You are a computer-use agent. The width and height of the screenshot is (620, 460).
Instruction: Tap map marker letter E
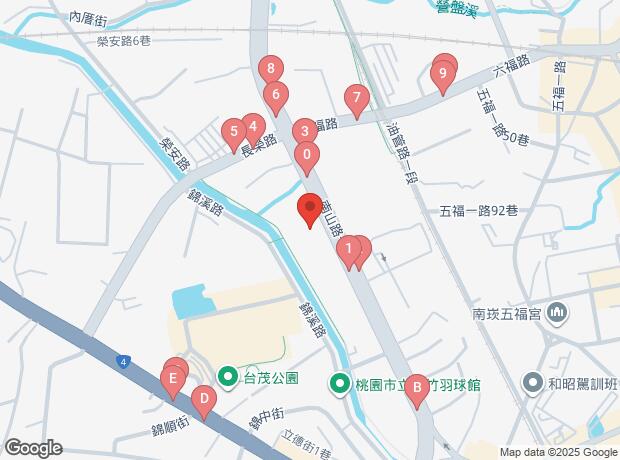pyautogui.click(x=173, y=380)
